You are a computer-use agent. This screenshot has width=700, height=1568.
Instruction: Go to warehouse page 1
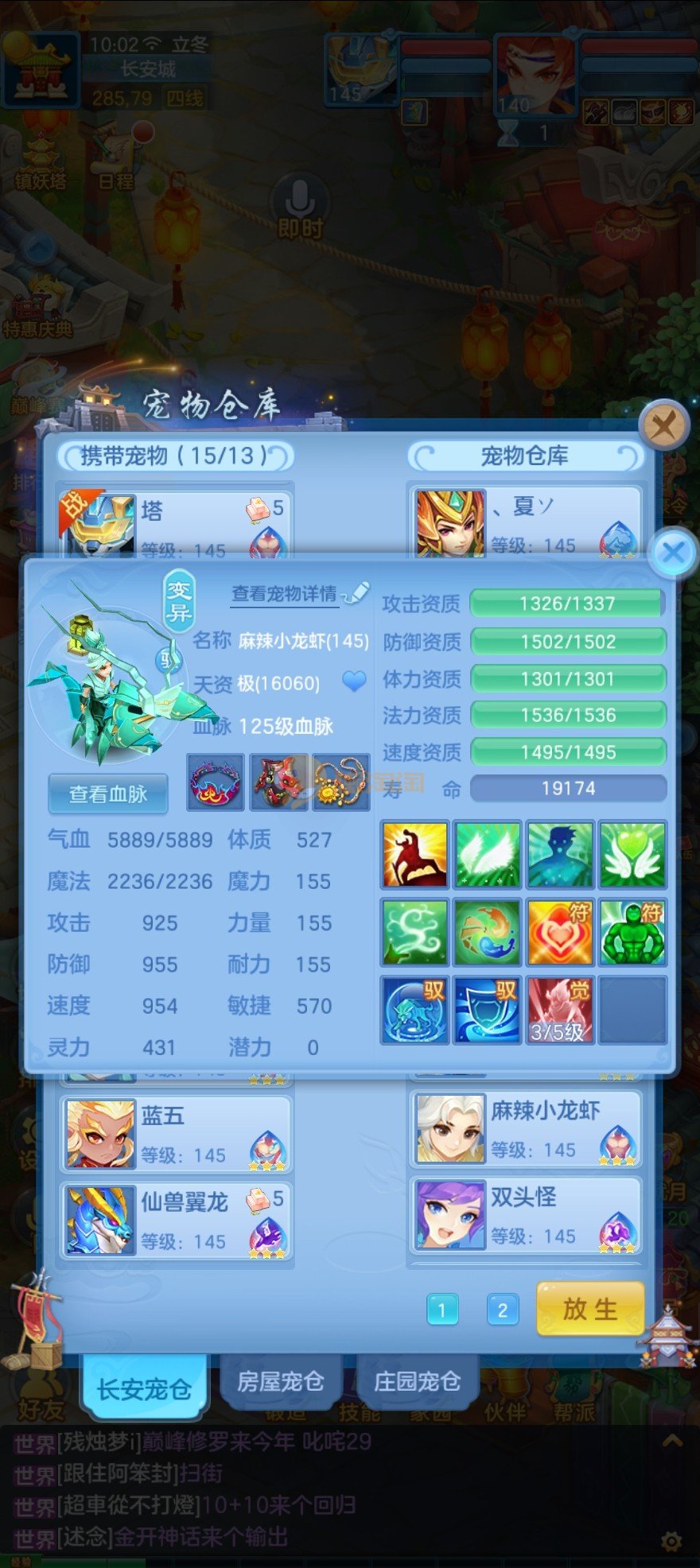pos(442,1310)
